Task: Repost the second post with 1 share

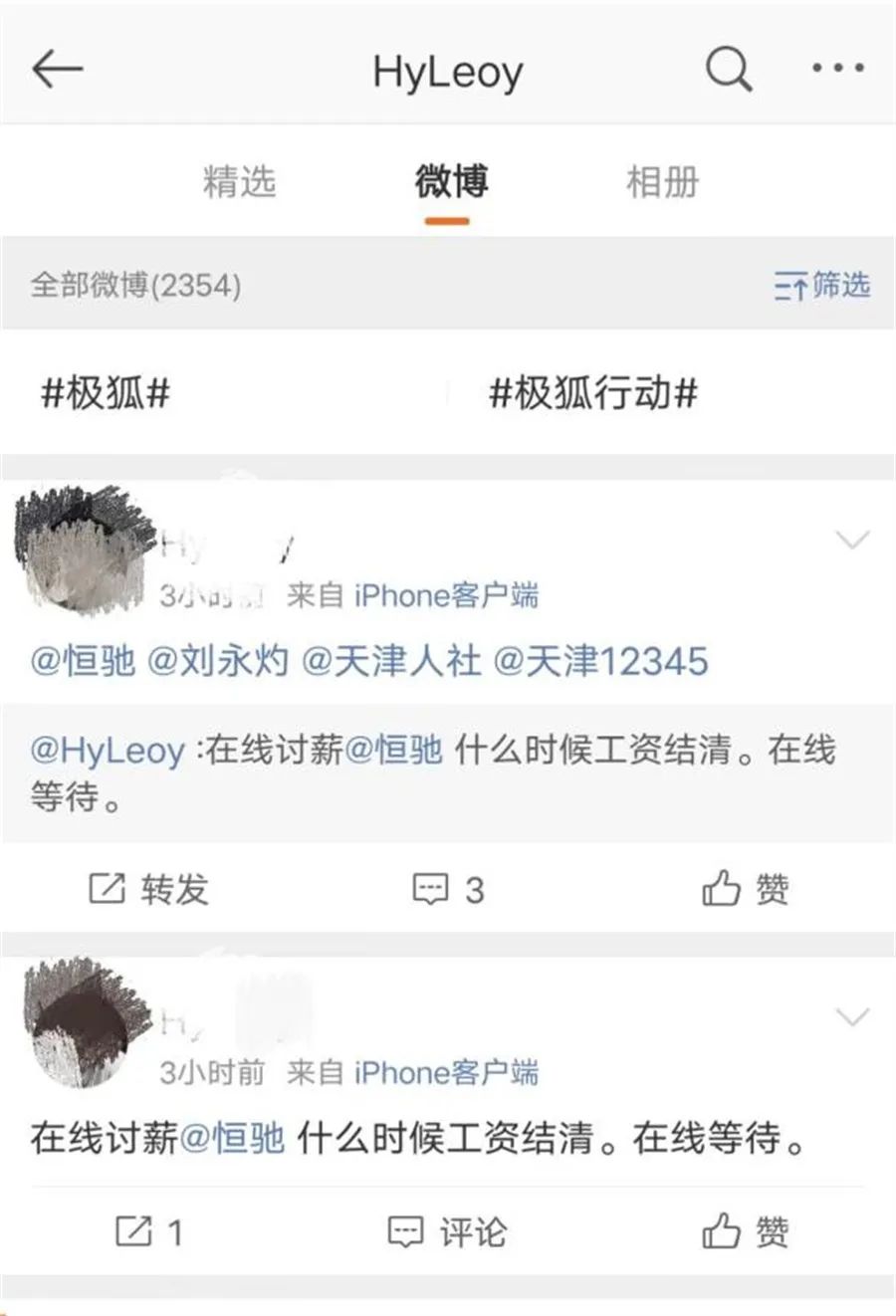Action: 149,1232
